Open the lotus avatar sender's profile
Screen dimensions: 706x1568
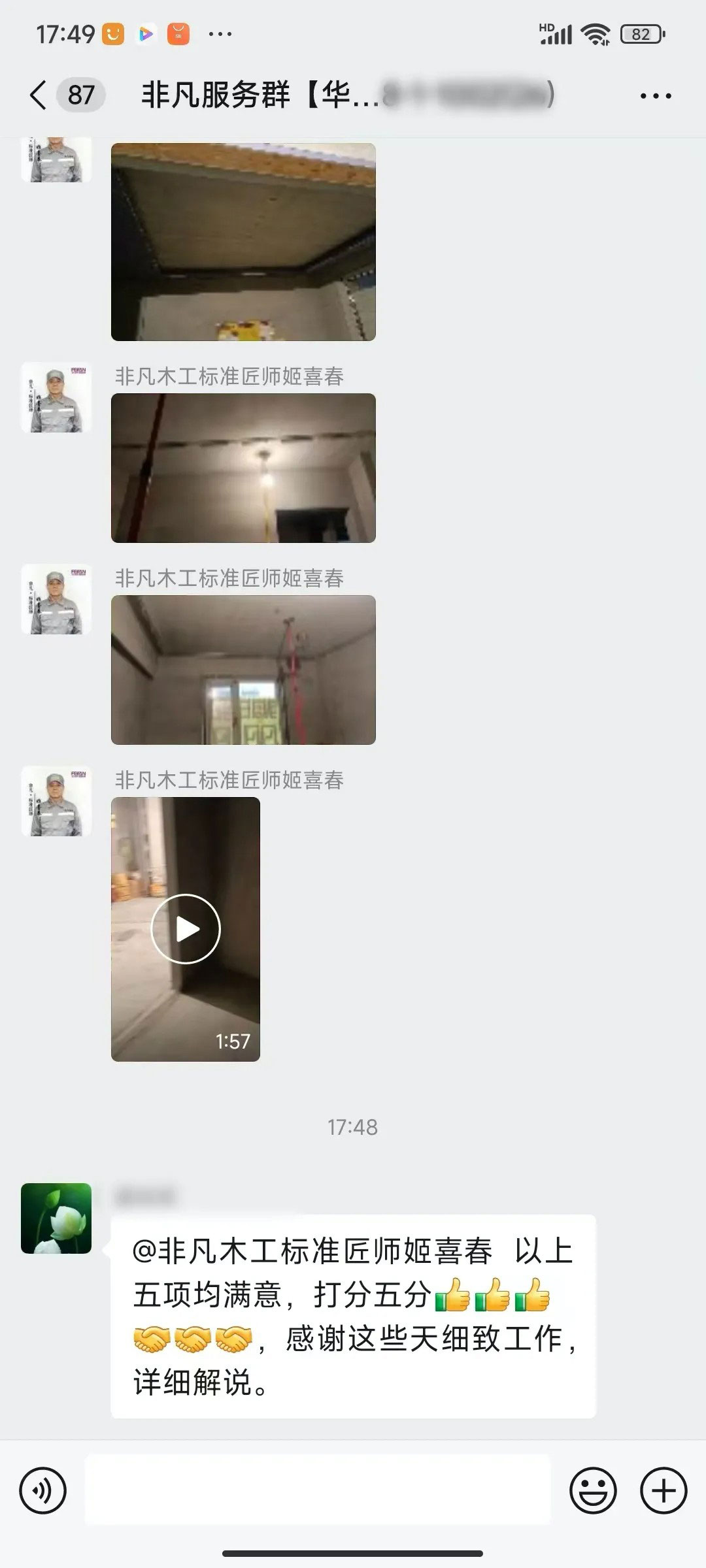(56, 1218)
